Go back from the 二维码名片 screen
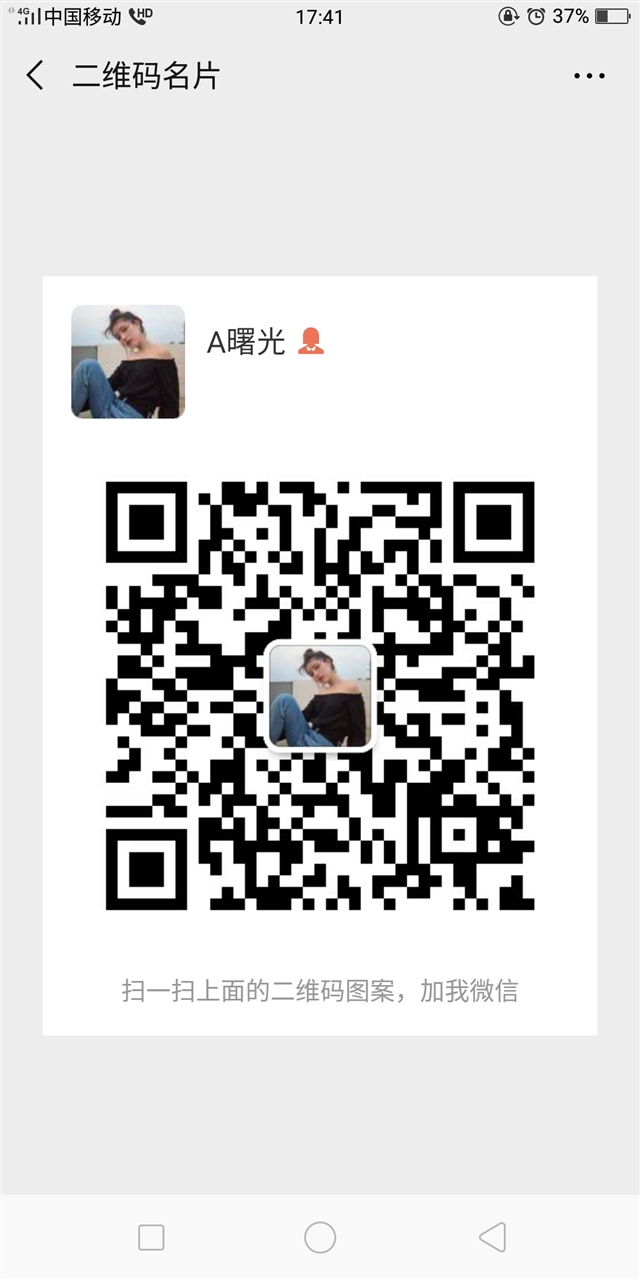 click(x=35, y=76)
